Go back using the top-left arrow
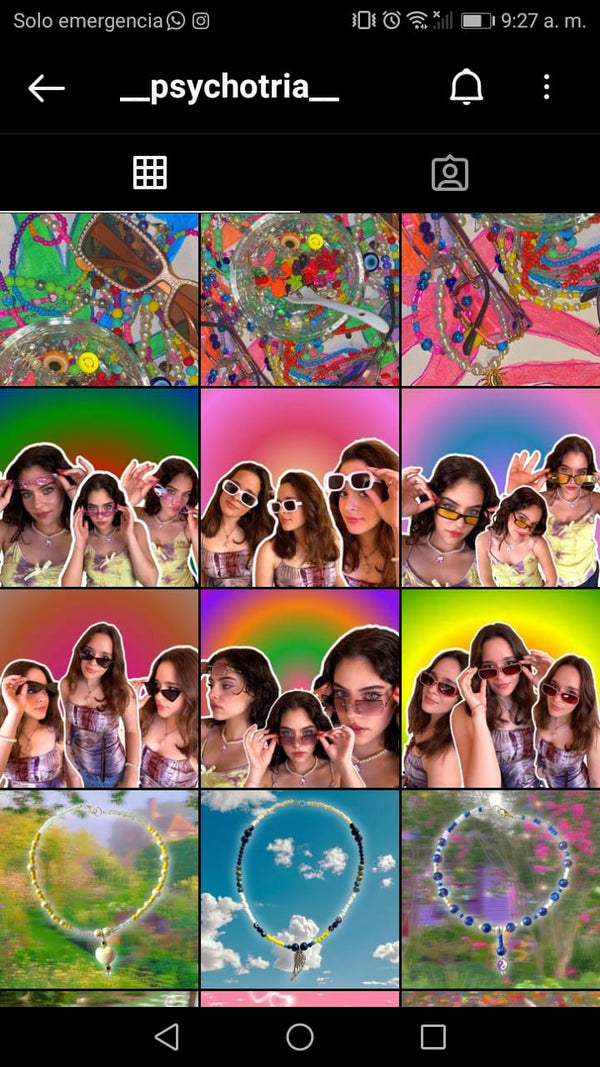600x1067 pixels. pos(46,88)
